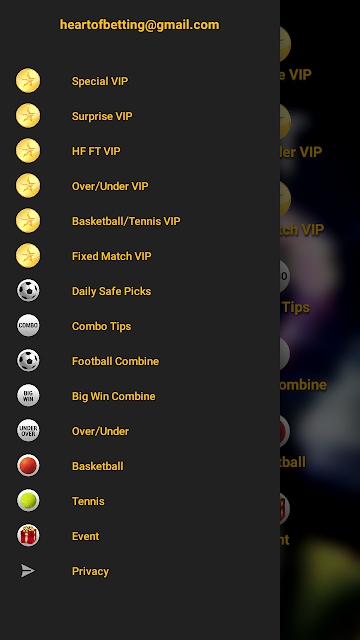
Task: Go to Big Win Combine
Action: (140, 396)
